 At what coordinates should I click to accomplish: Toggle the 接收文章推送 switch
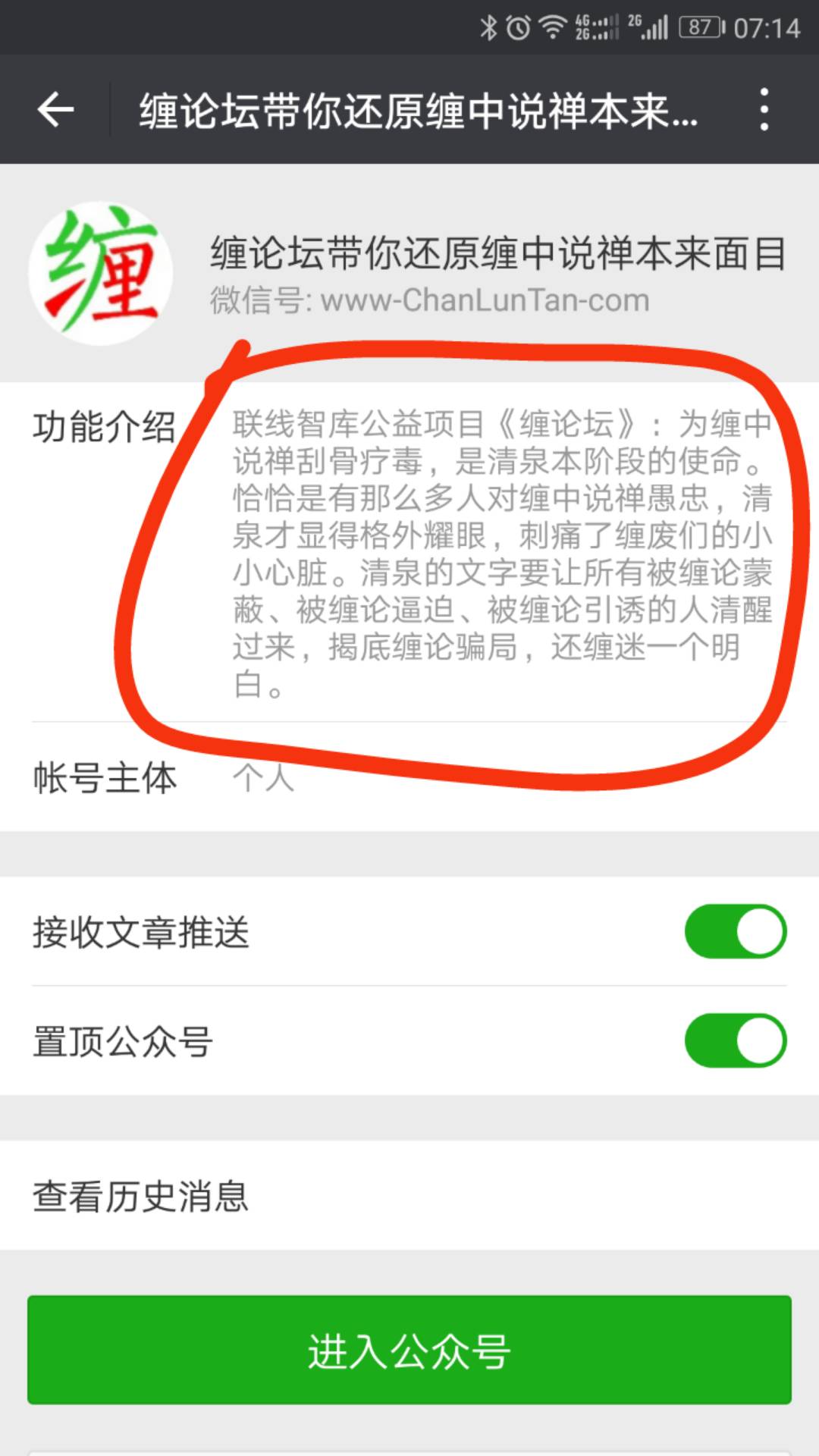click(735, 931)
